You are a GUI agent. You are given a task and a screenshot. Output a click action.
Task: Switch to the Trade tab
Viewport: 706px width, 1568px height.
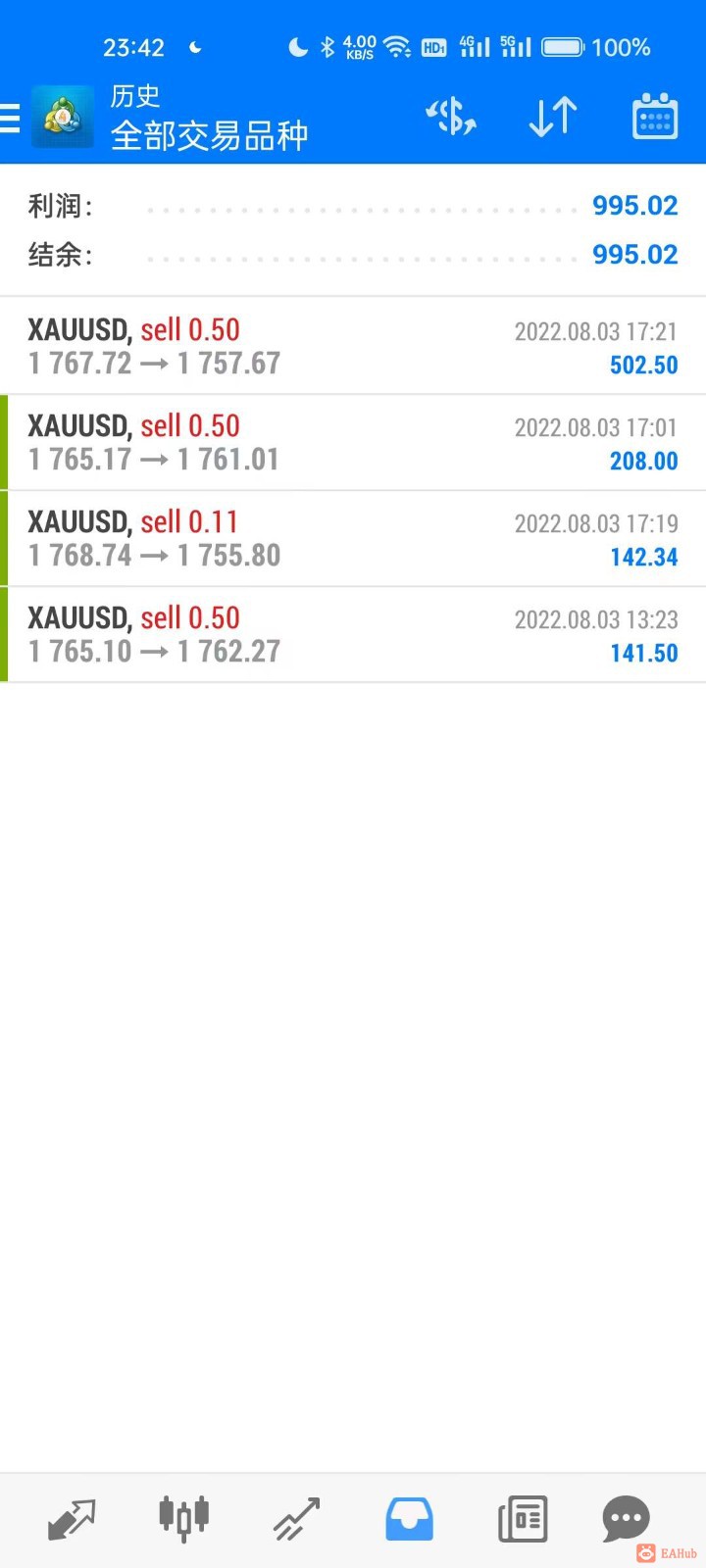tap(297, 1519)
